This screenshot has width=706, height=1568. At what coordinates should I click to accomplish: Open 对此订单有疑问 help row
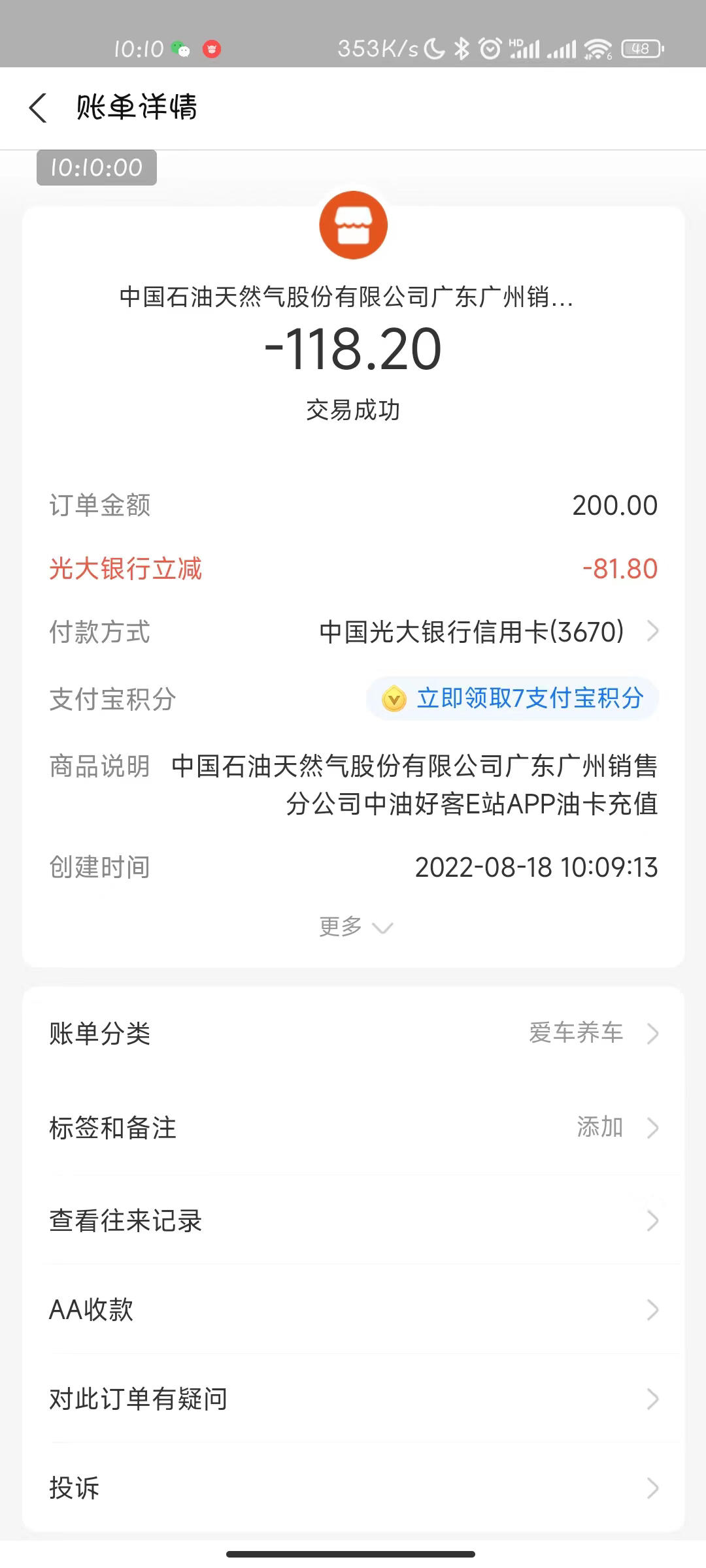[x=353, y=1399]
